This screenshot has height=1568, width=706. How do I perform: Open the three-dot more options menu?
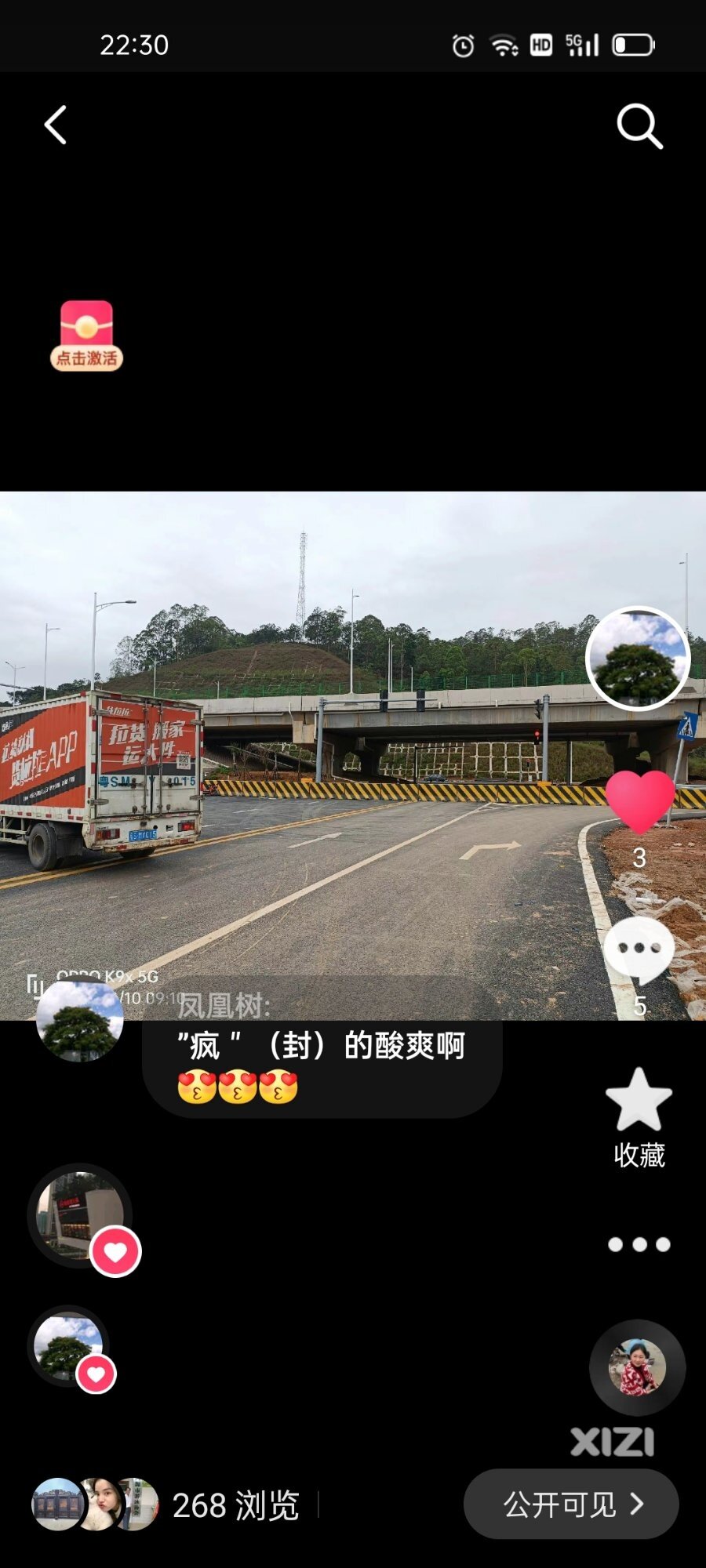[639, 1244]
